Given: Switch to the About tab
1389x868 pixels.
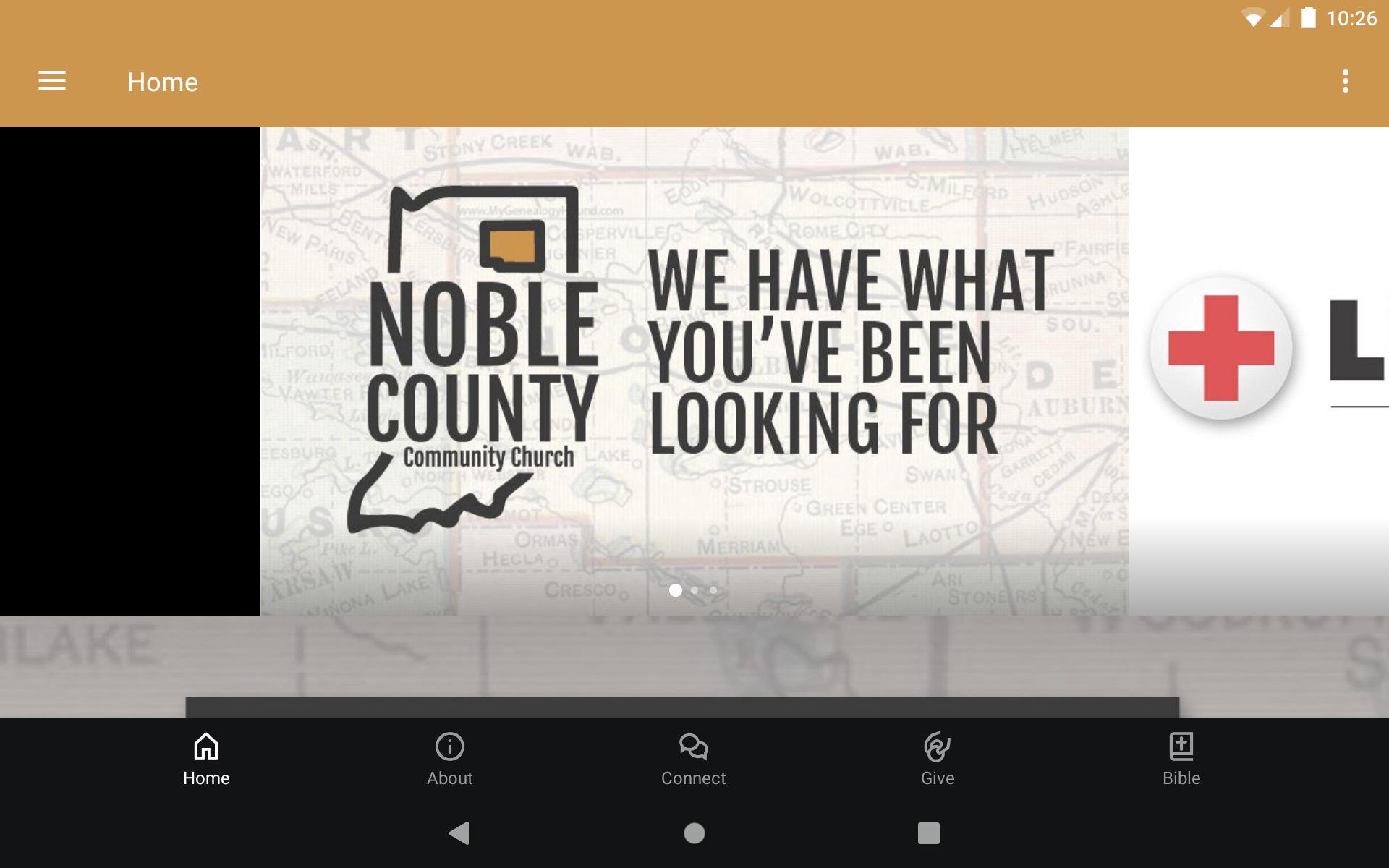Looking at the screenshot, I should 449,759.
